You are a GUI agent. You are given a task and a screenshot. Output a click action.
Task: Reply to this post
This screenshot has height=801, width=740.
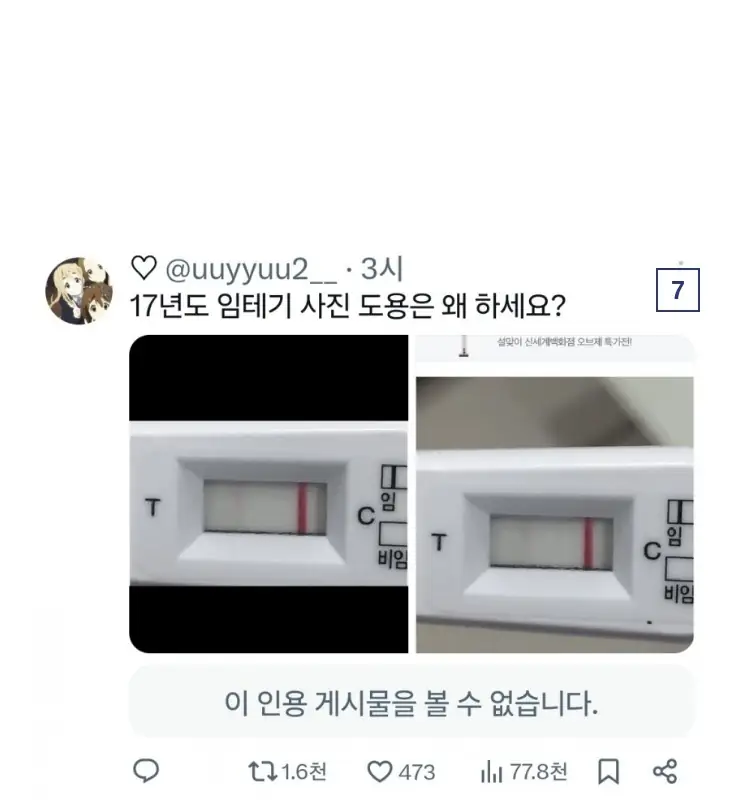pyautogui.click(x=147, y=771)
